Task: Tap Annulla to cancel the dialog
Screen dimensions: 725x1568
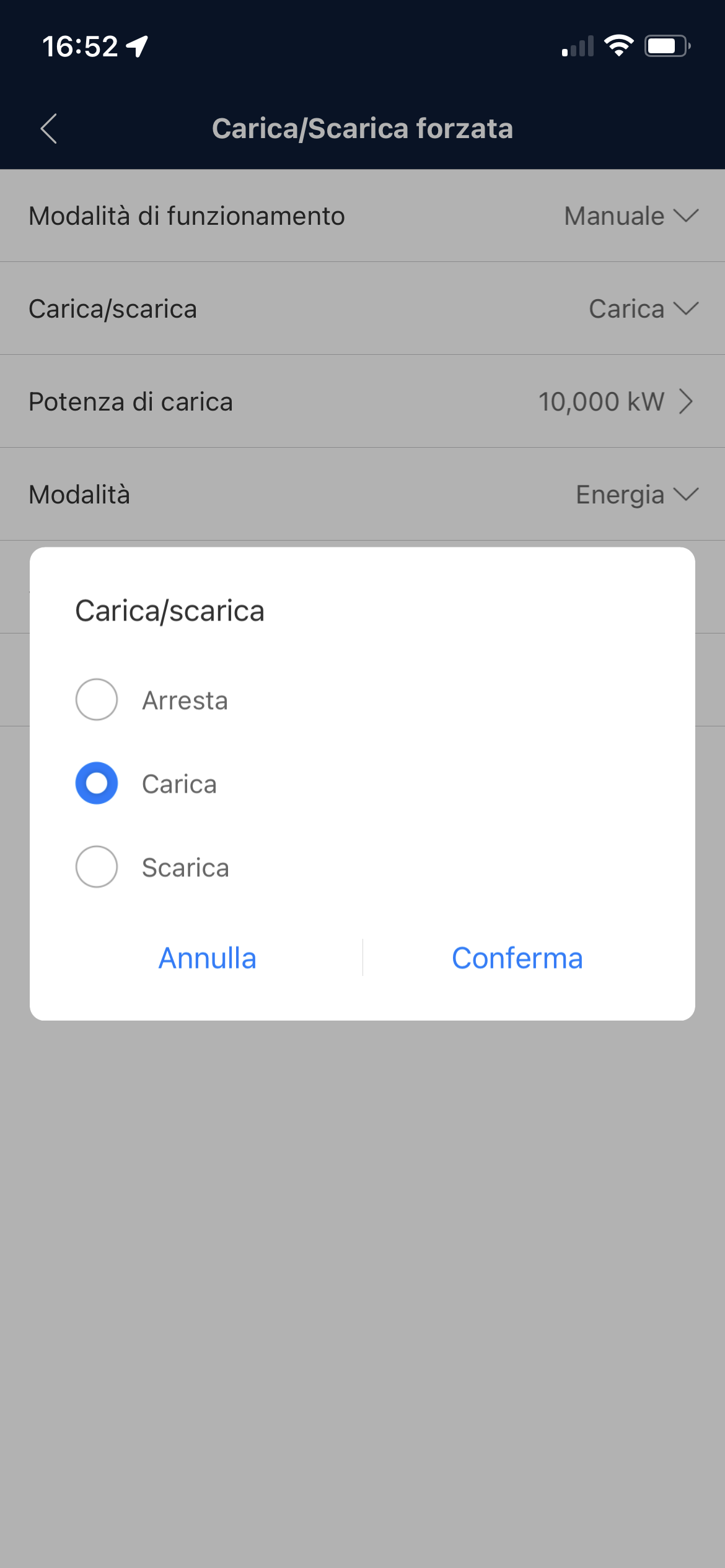Action: click(208, 958)
